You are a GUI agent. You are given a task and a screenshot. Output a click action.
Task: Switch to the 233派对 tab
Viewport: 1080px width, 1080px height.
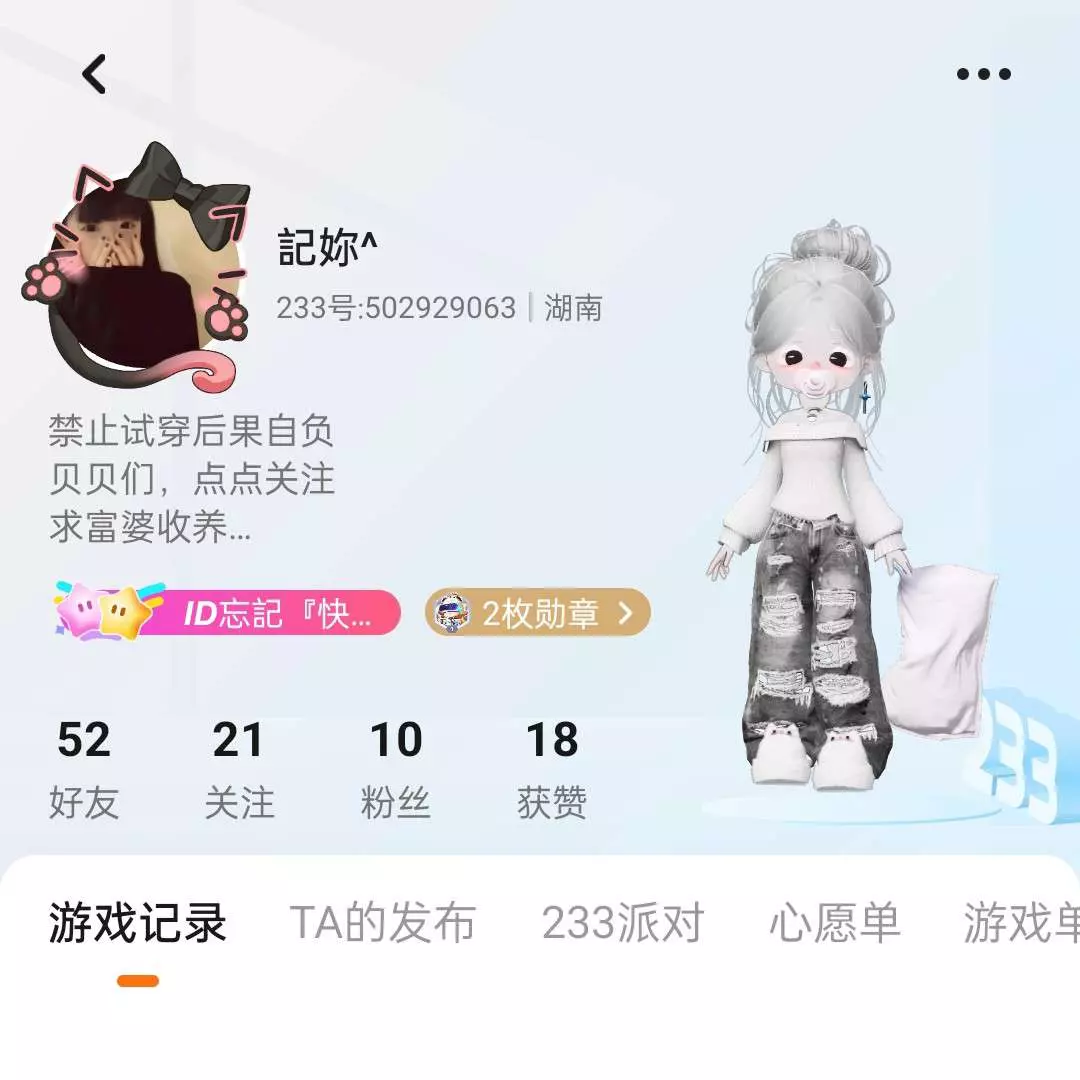tap(623, 924)
